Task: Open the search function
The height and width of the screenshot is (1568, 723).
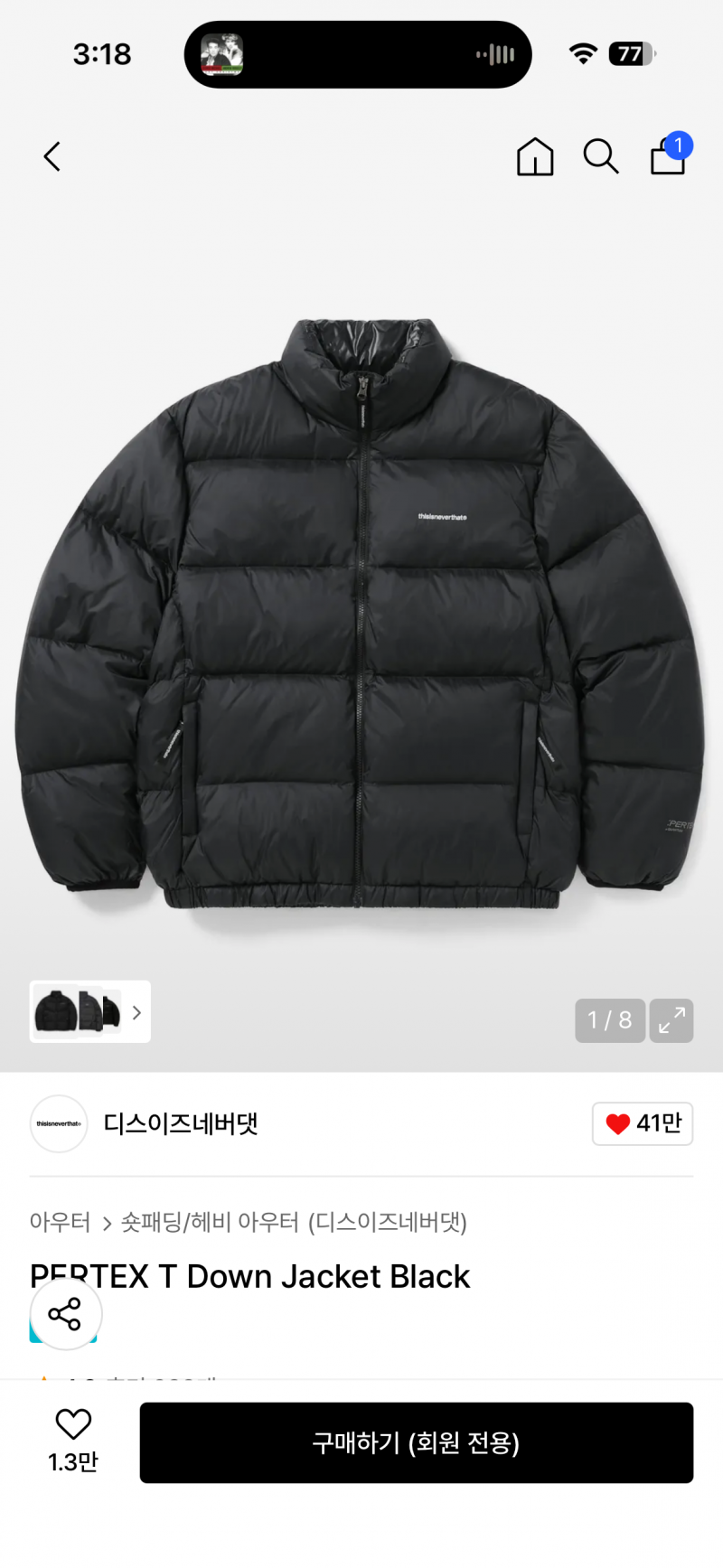Action: 601,156
